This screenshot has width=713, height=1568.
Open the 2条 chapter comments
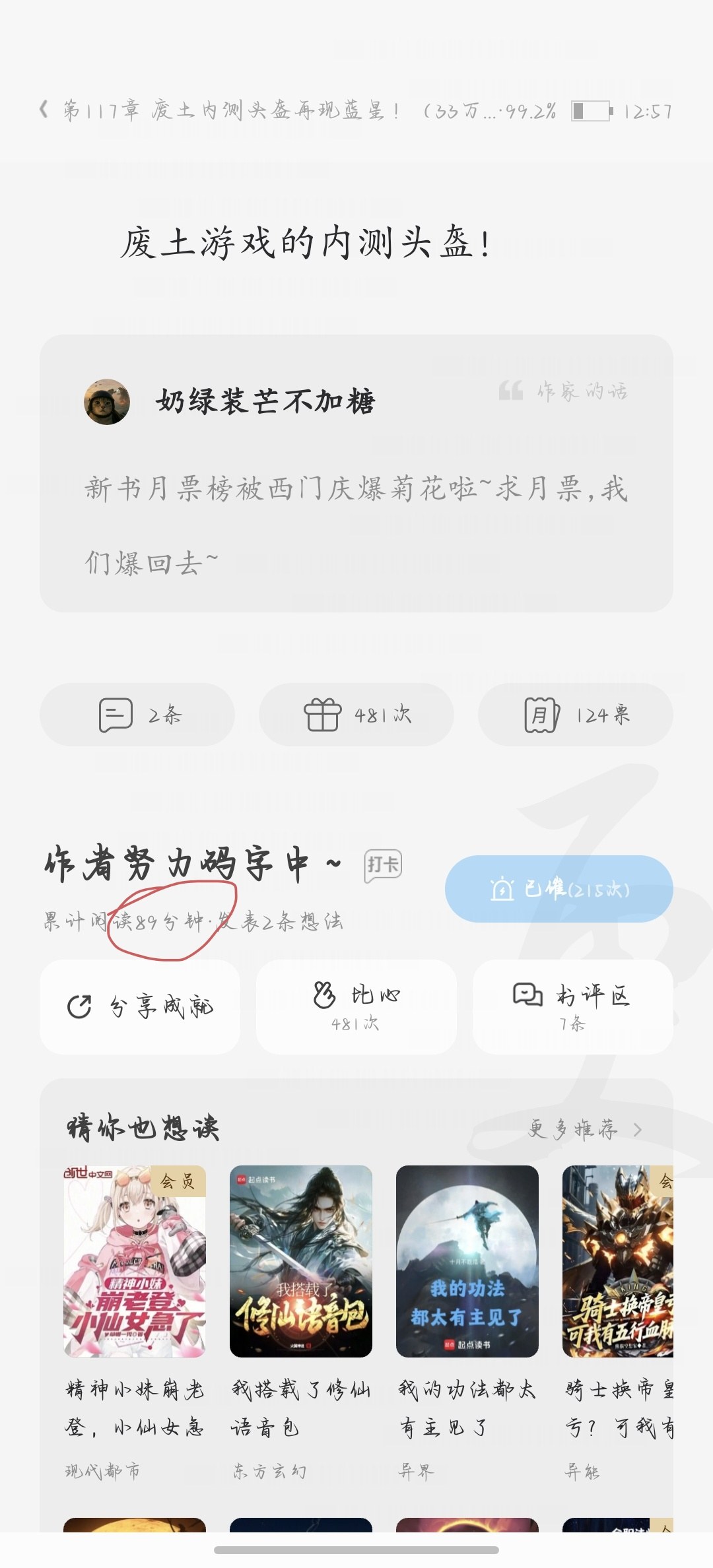click(137, 715)
